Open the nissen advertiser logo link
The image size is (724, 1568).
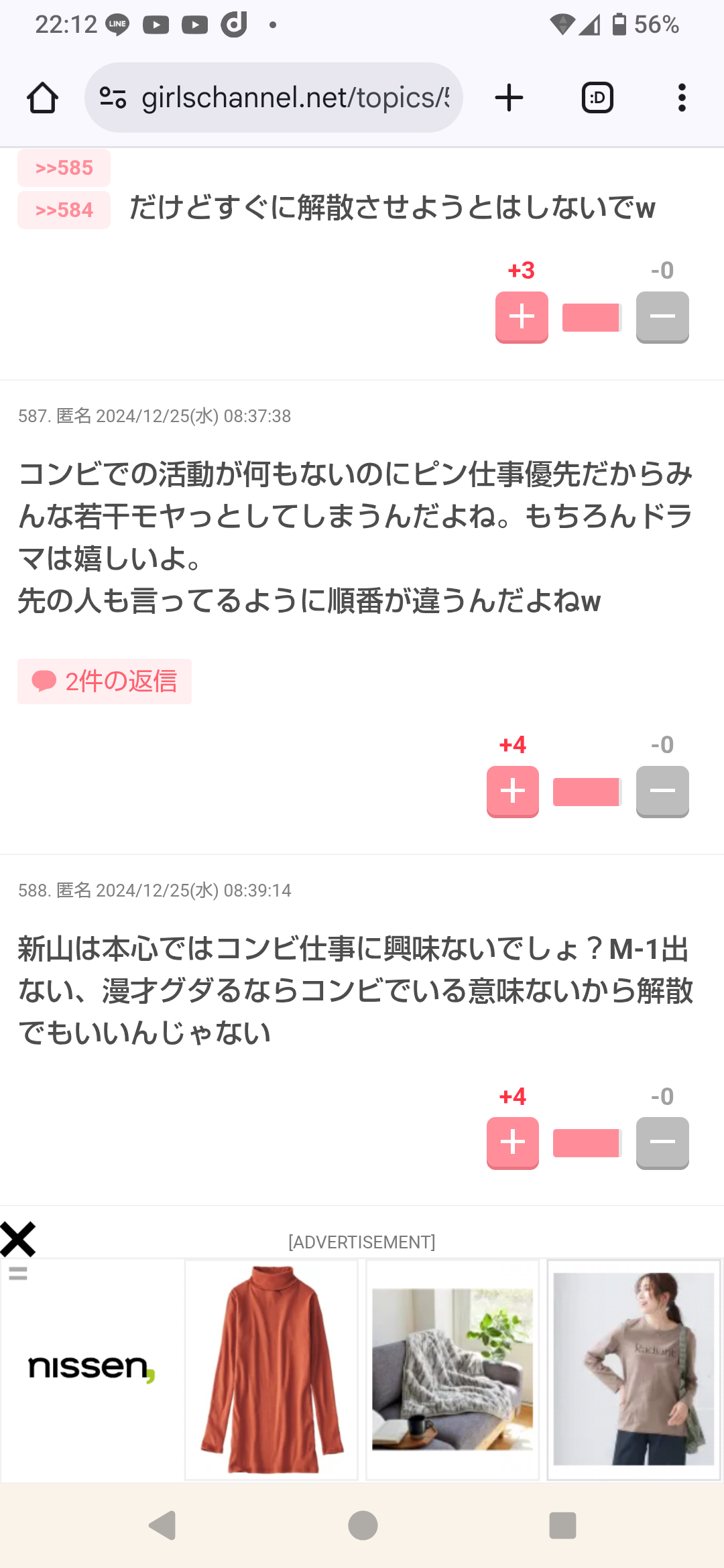[90, 1367]
